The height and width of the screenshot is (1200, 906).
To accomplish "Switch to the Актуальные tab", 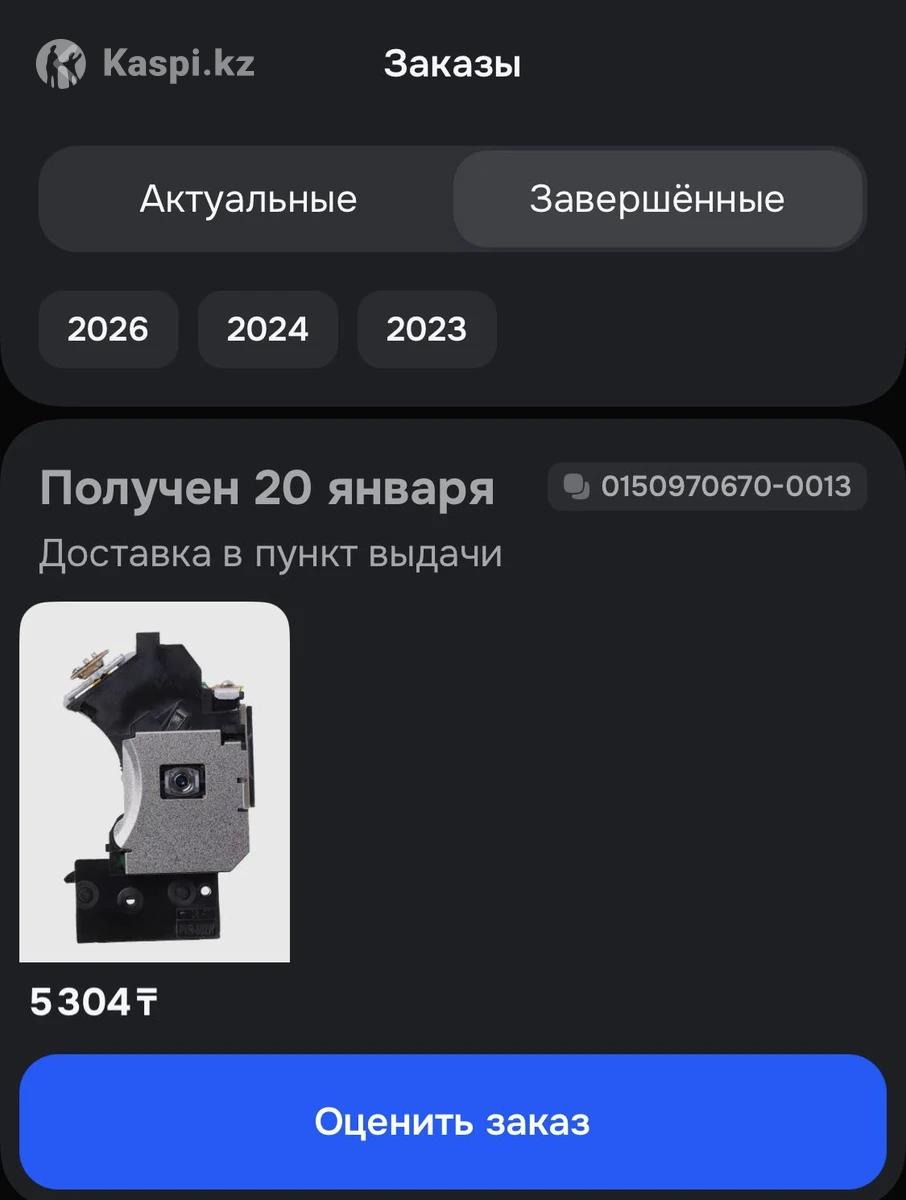I will click(247, 199).
